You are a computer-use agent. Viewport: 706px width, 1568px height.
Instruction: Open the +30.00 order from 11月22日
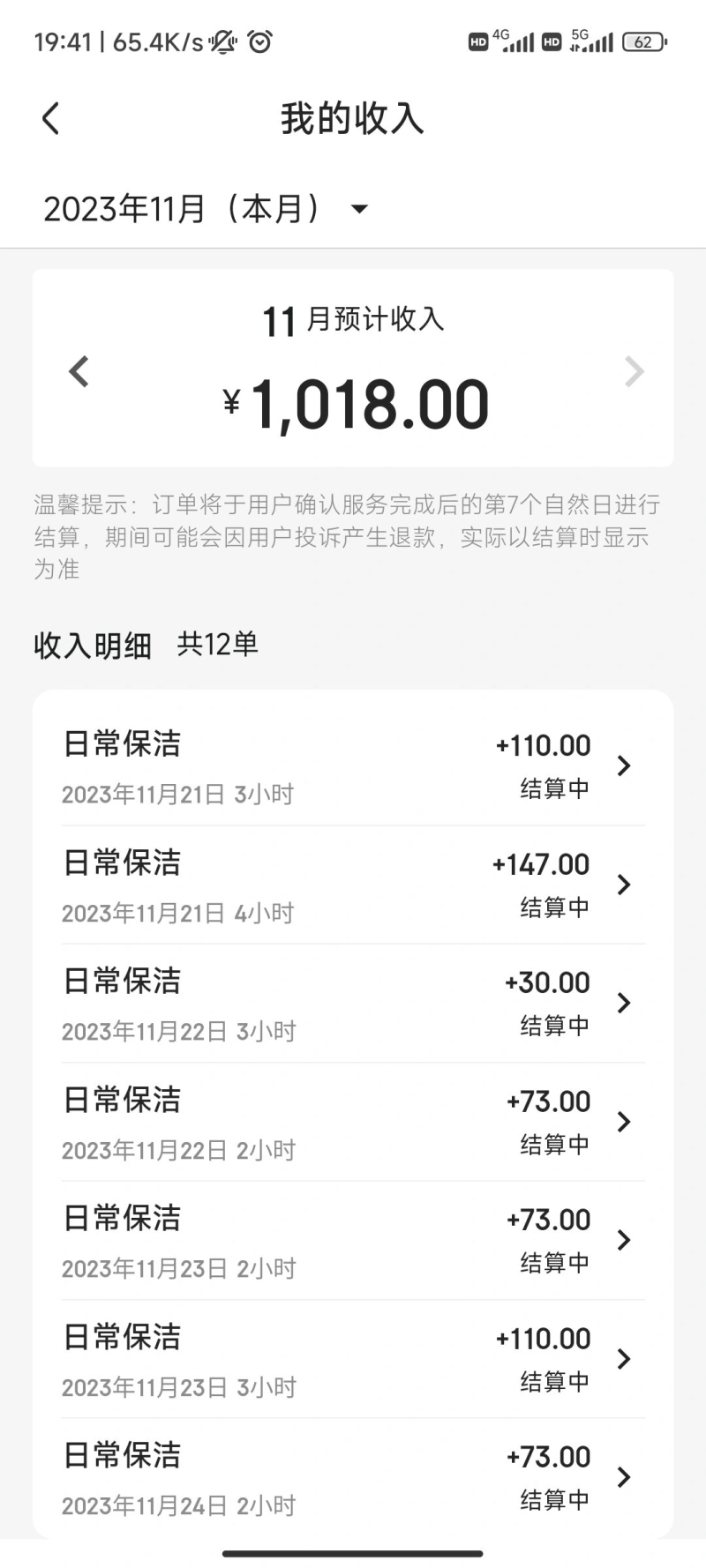(353, 1004)
